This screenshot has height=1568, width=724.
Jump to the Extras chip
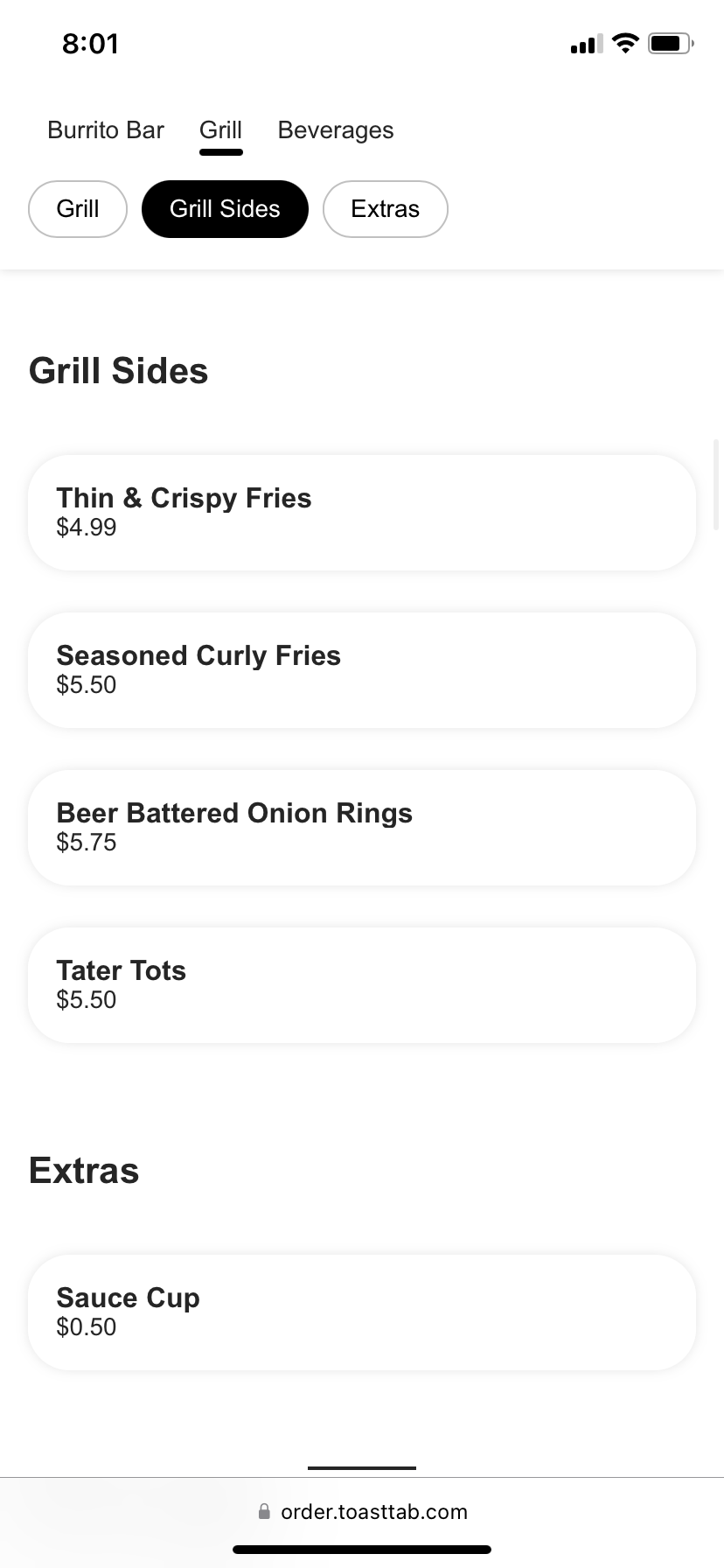385,209
